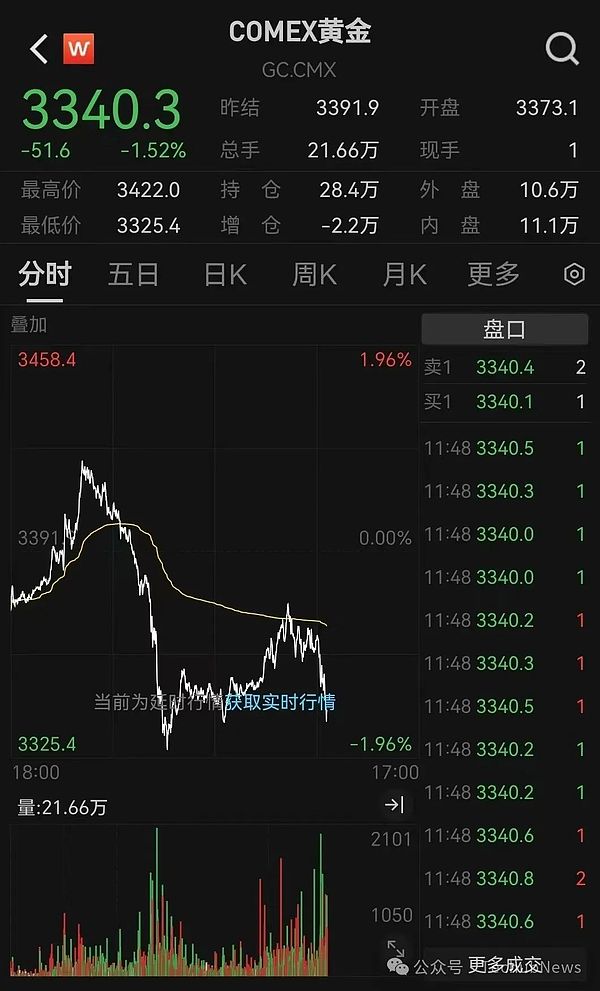Go back using the top-left arrow
Viewport: 600px width, 991px height.
tap(39, 48)
